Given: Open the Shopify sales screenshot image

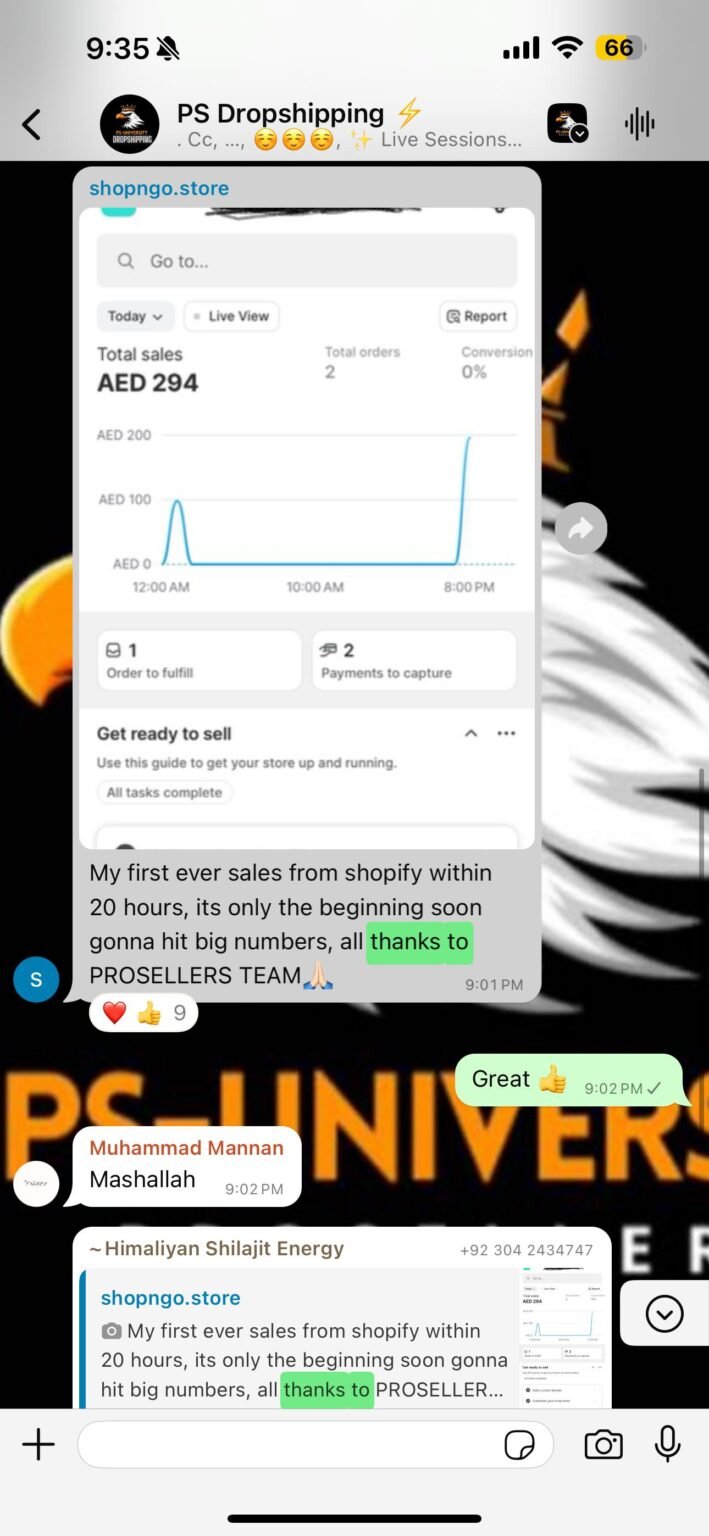Looking at the screenshot, I should [x=307, y=528].
